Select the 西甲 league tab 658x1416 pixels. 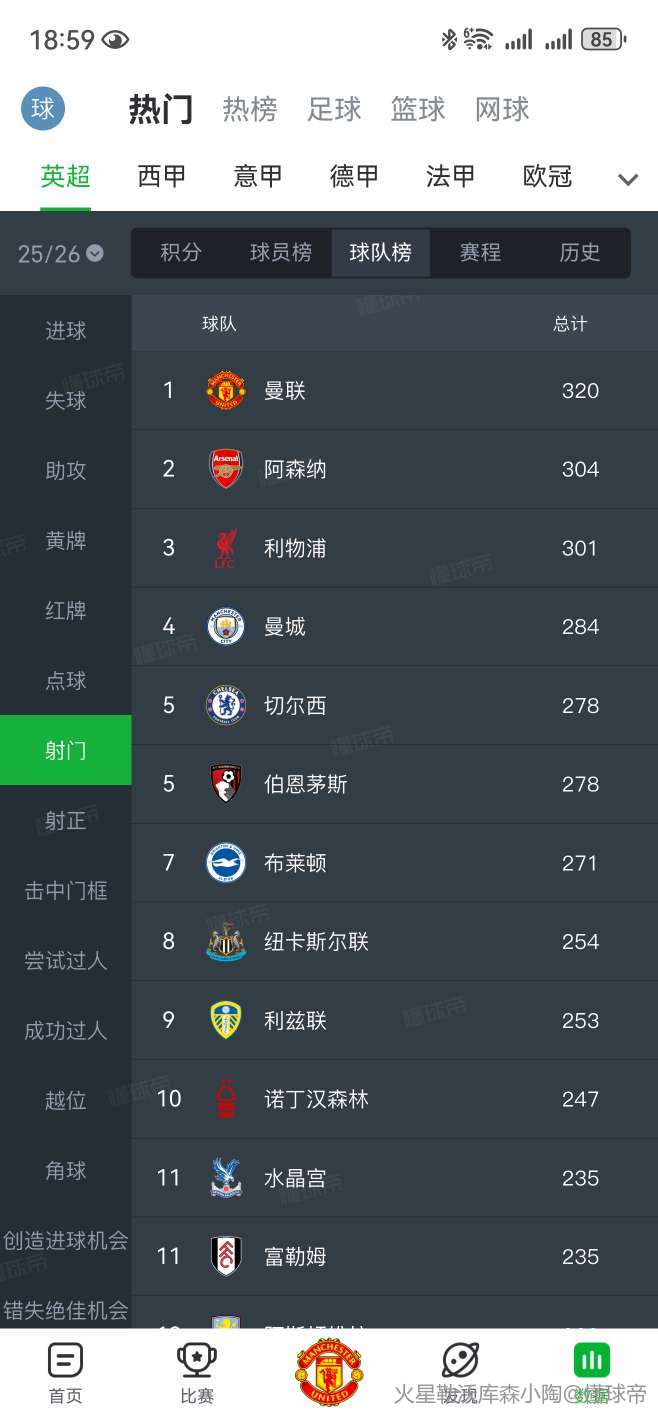pos(162,177)
